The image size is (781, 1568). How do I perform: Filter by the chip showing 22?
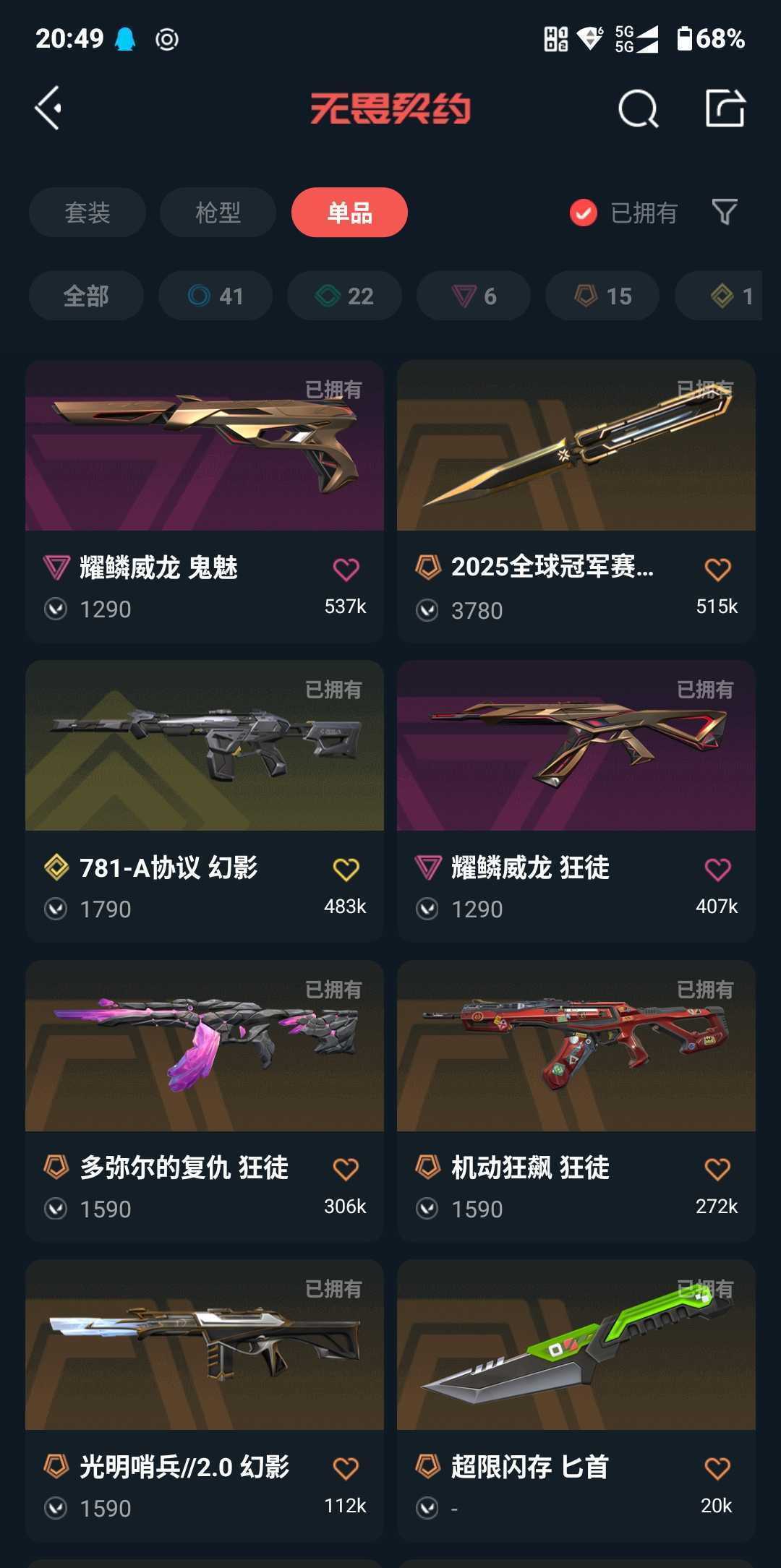(344, 296)
